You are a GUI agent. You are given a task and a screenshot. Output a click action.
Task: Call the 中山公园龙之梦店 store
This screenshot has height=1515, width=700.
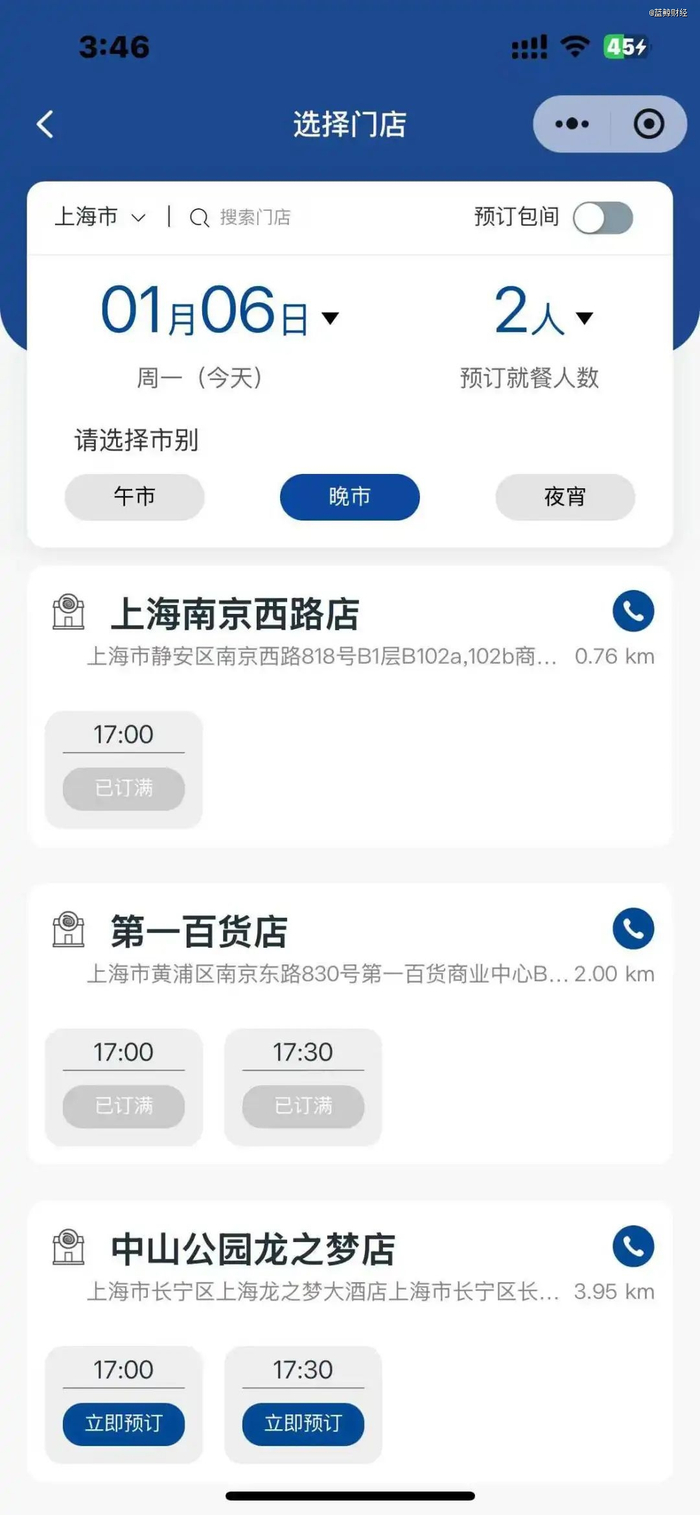coord(633,1247)
